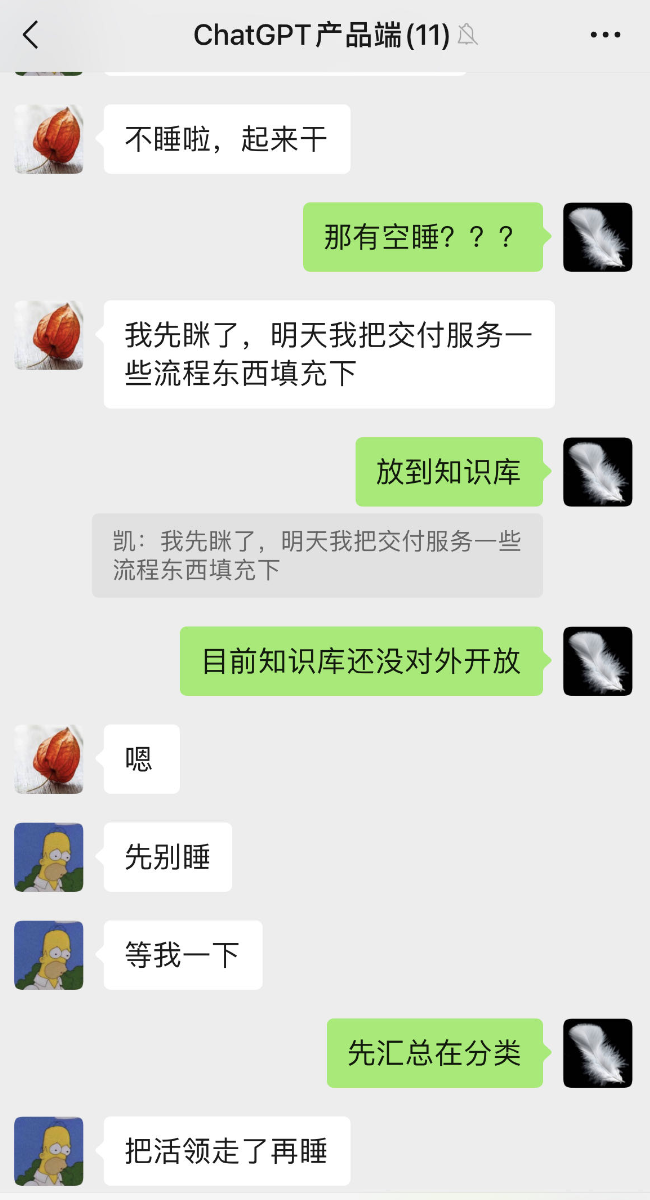Tap feather avatar beside 先汇总在分类
The width and height of the screenshot is (650, 1200).
[598, 1053]
